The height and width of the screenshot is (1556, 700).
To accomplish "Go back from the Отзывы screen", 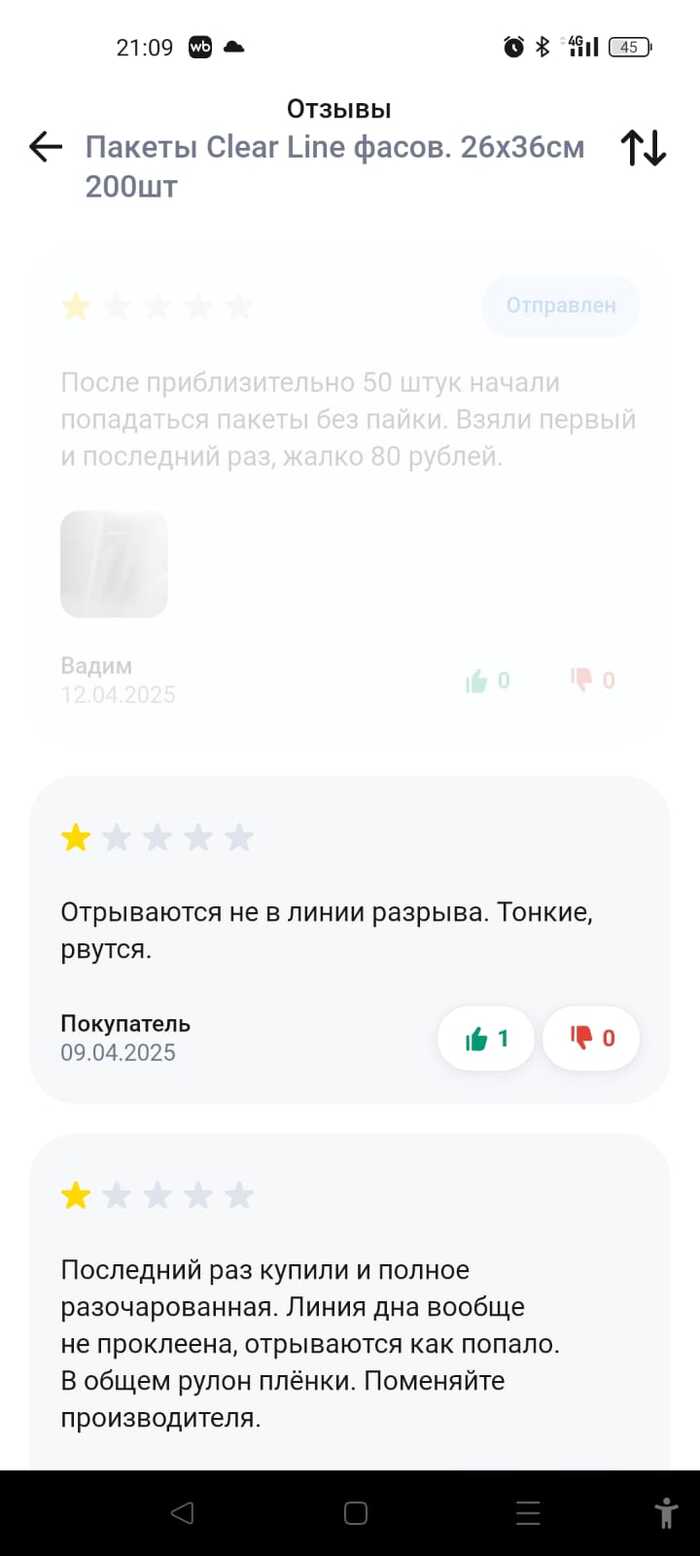I will click(46, 148).
